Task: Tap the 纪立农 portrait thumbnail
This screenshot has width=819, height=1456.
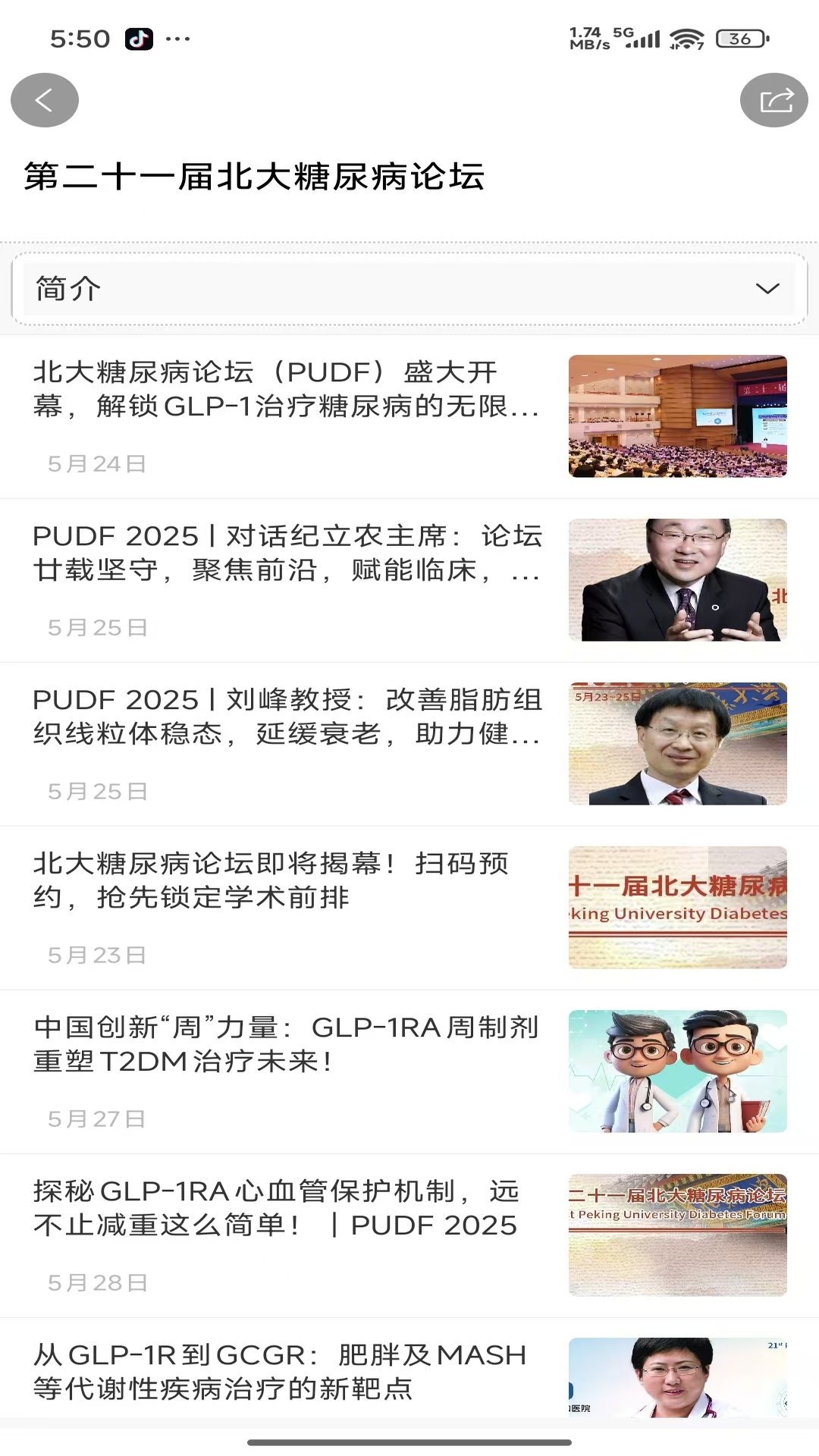Action: [x=677, y=579]
